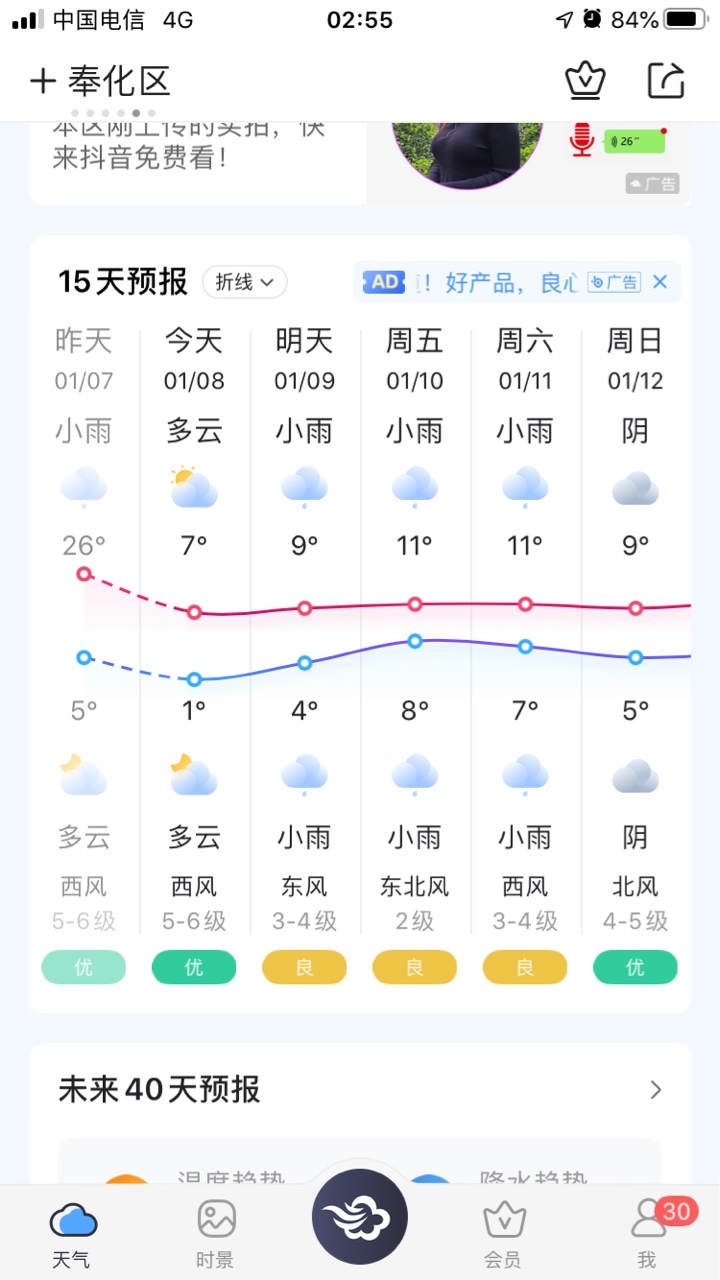Switch to the 会员 tab
The height and width of the screenshot is (1280, 720).
point(504,1234)
